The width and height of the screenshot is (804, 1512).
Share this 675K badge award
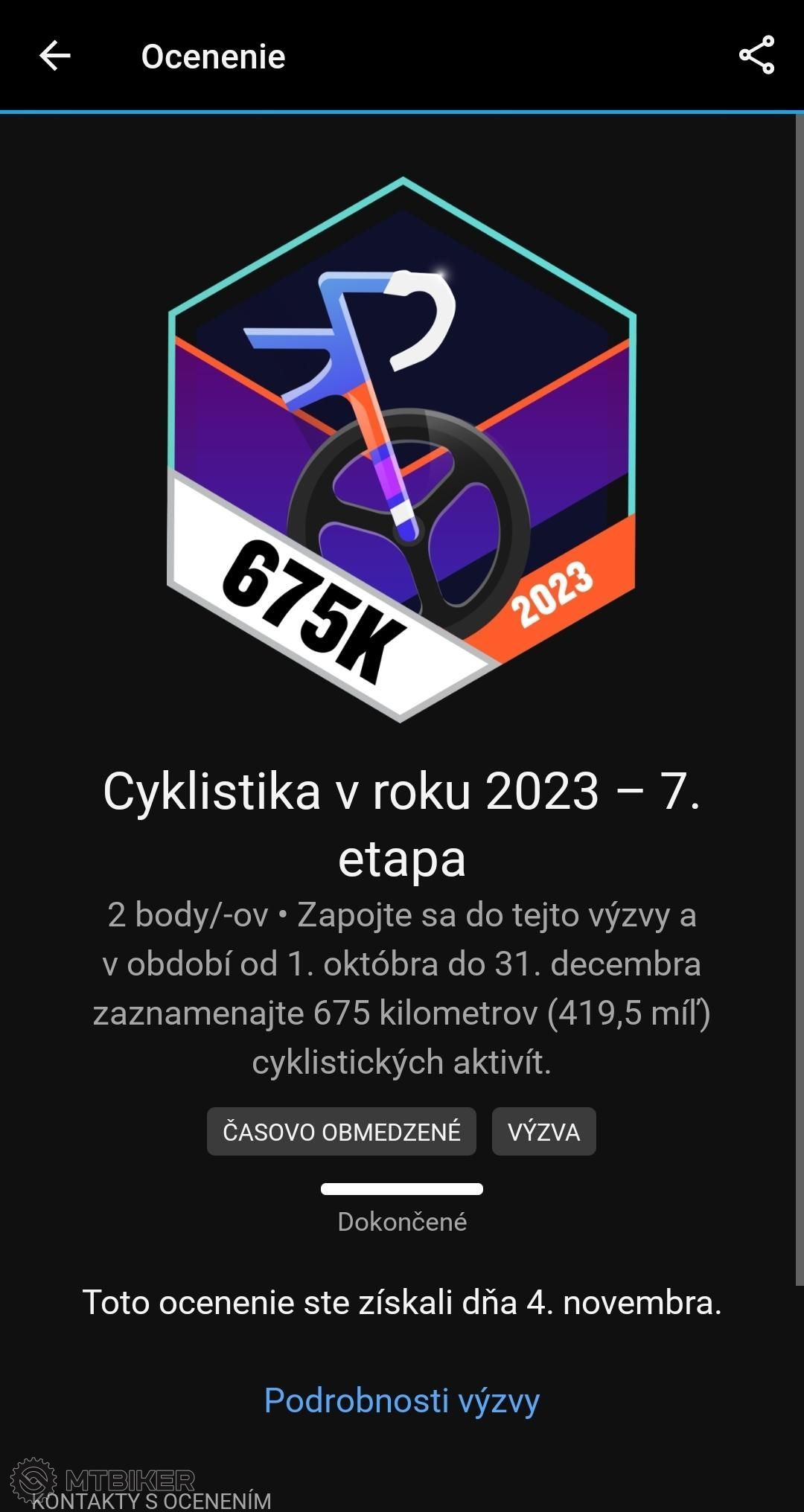756,56
